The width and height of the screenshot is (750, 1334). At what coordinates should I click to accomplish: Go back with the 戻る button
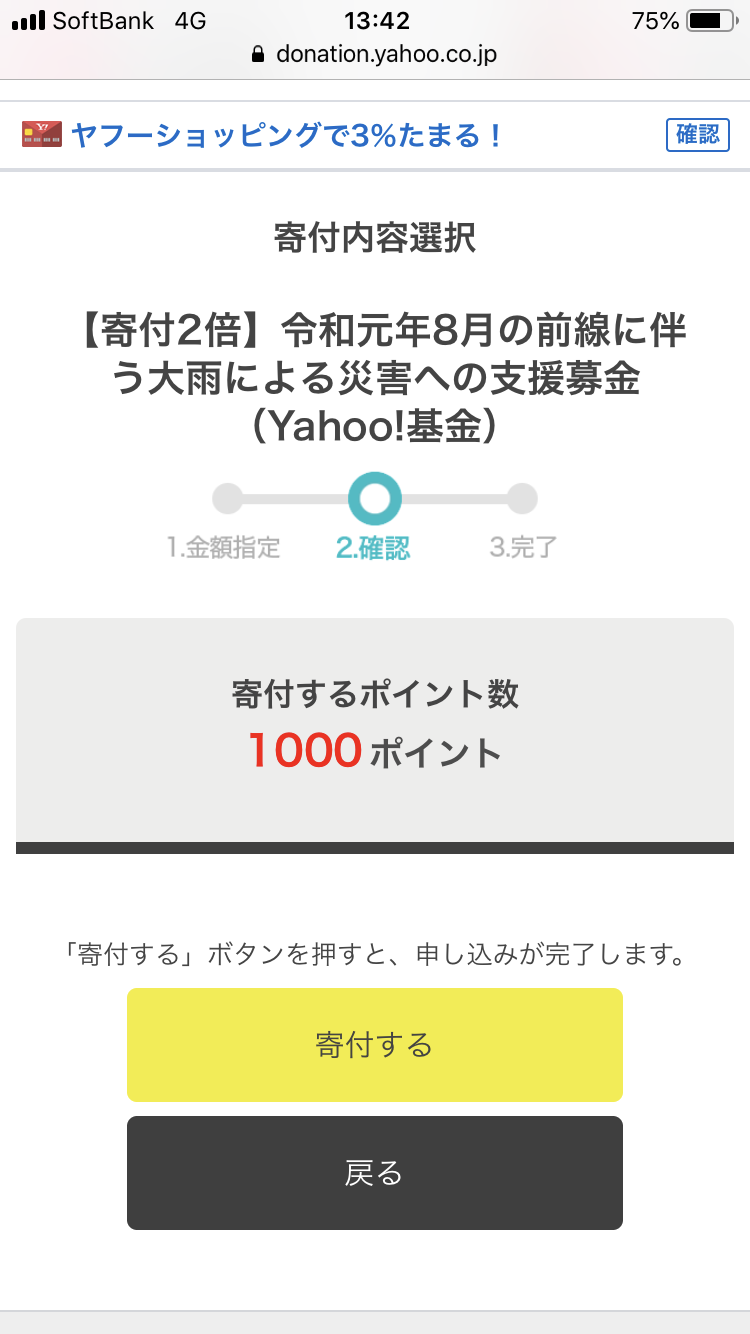[x=374, y=1173]
